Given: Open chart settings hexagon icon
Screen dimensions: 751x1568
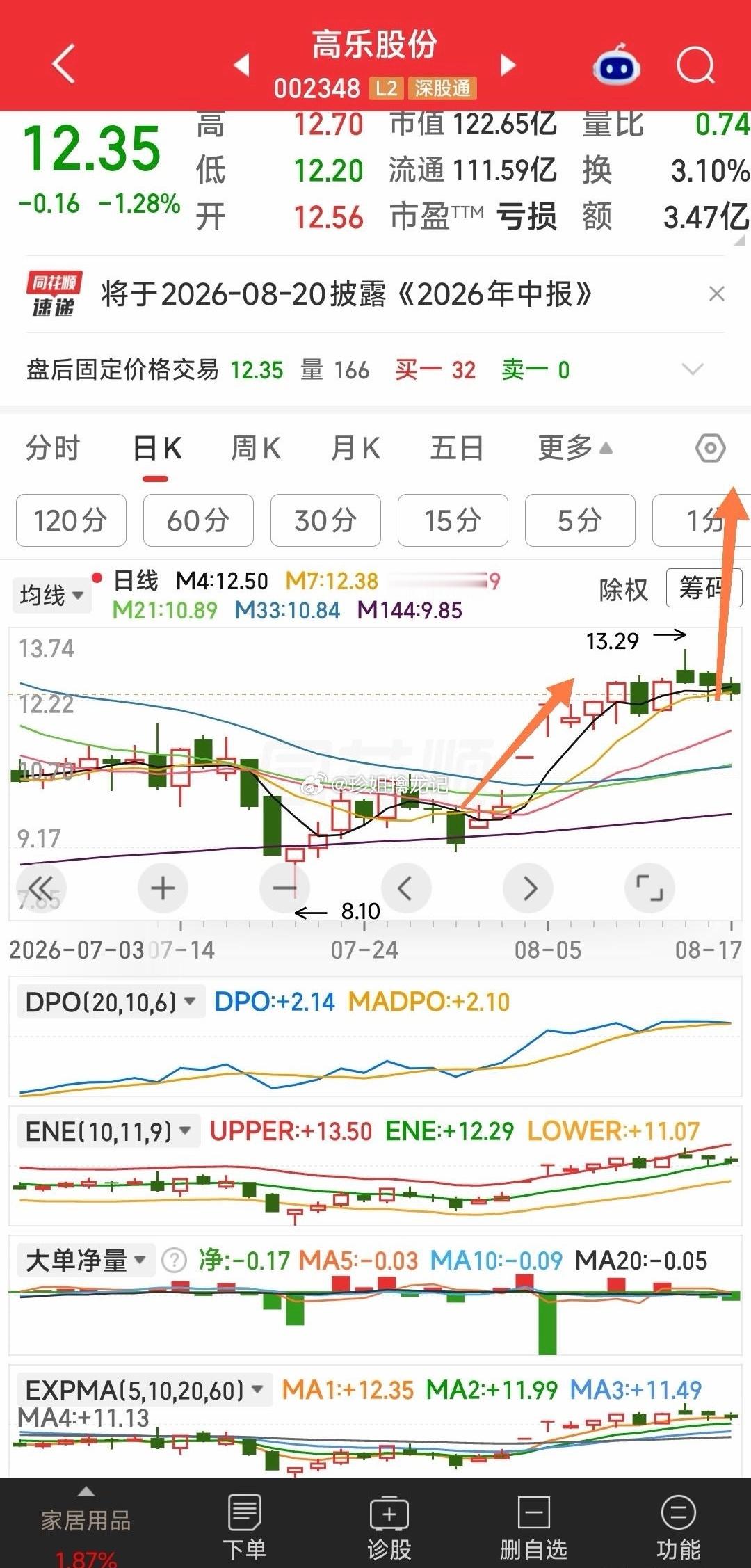Looking at the screenshot, I should [710, 448].
